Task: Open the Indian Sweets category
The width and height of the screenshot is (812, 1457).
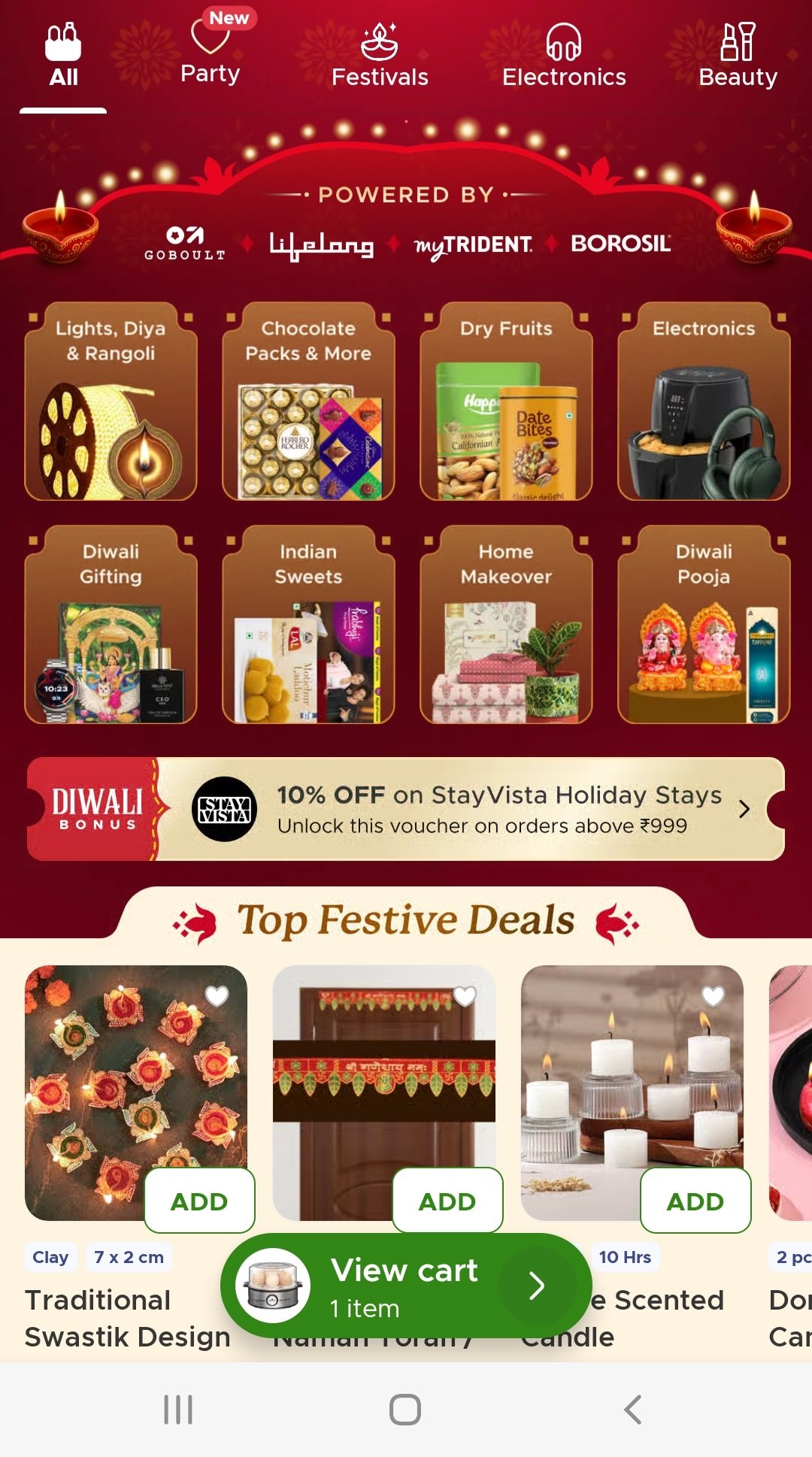Action: click(308, 626)
